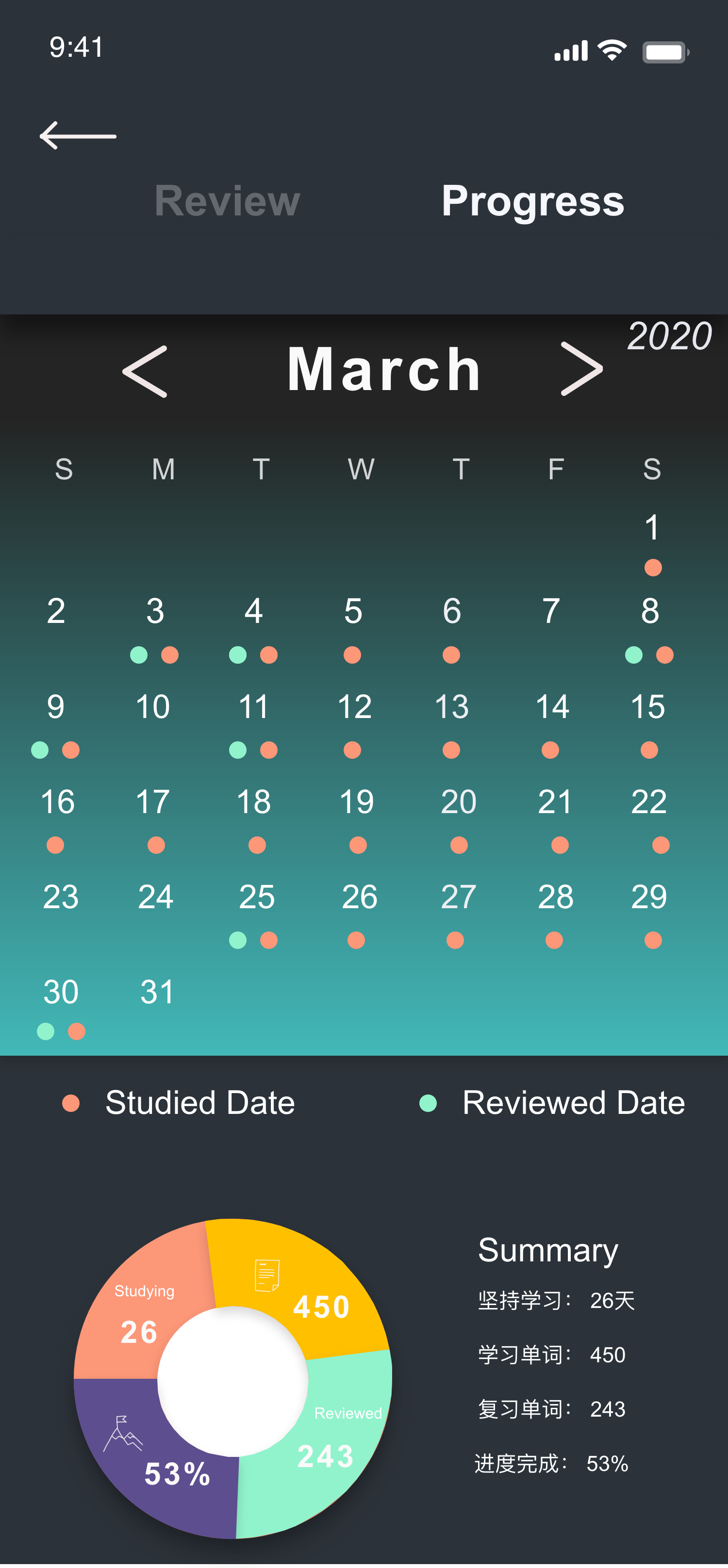This screenshot has width=728, height=1568.
Task: Open March 3 in the calendar
Action: [x=155, y=610]
